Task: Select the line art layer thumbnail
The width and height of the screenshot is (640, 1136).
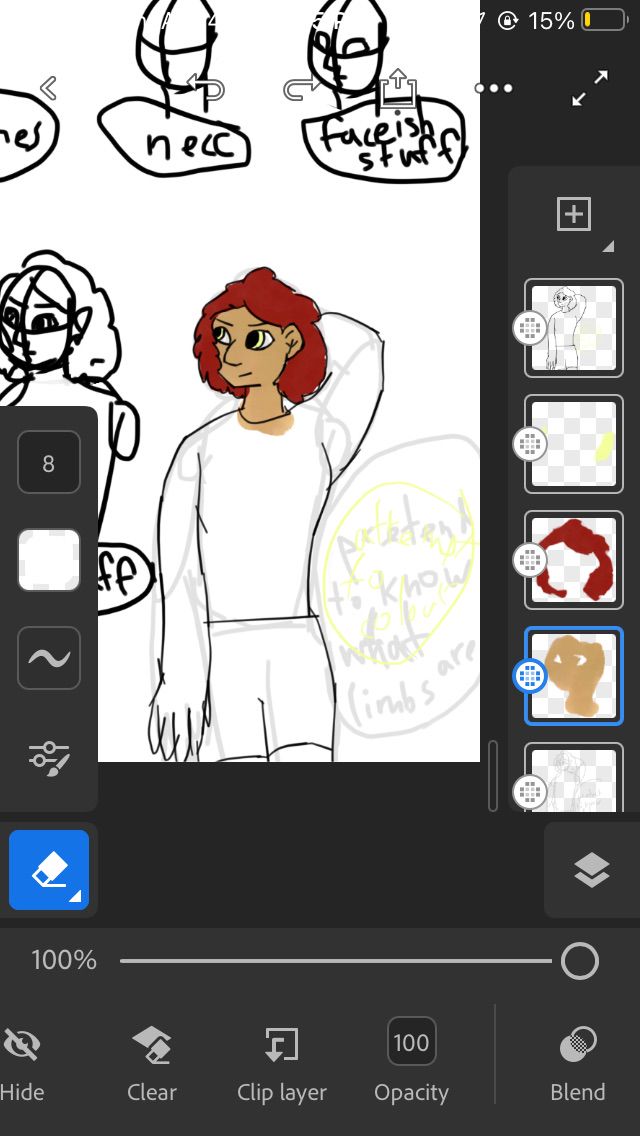Action: [573, 328]
